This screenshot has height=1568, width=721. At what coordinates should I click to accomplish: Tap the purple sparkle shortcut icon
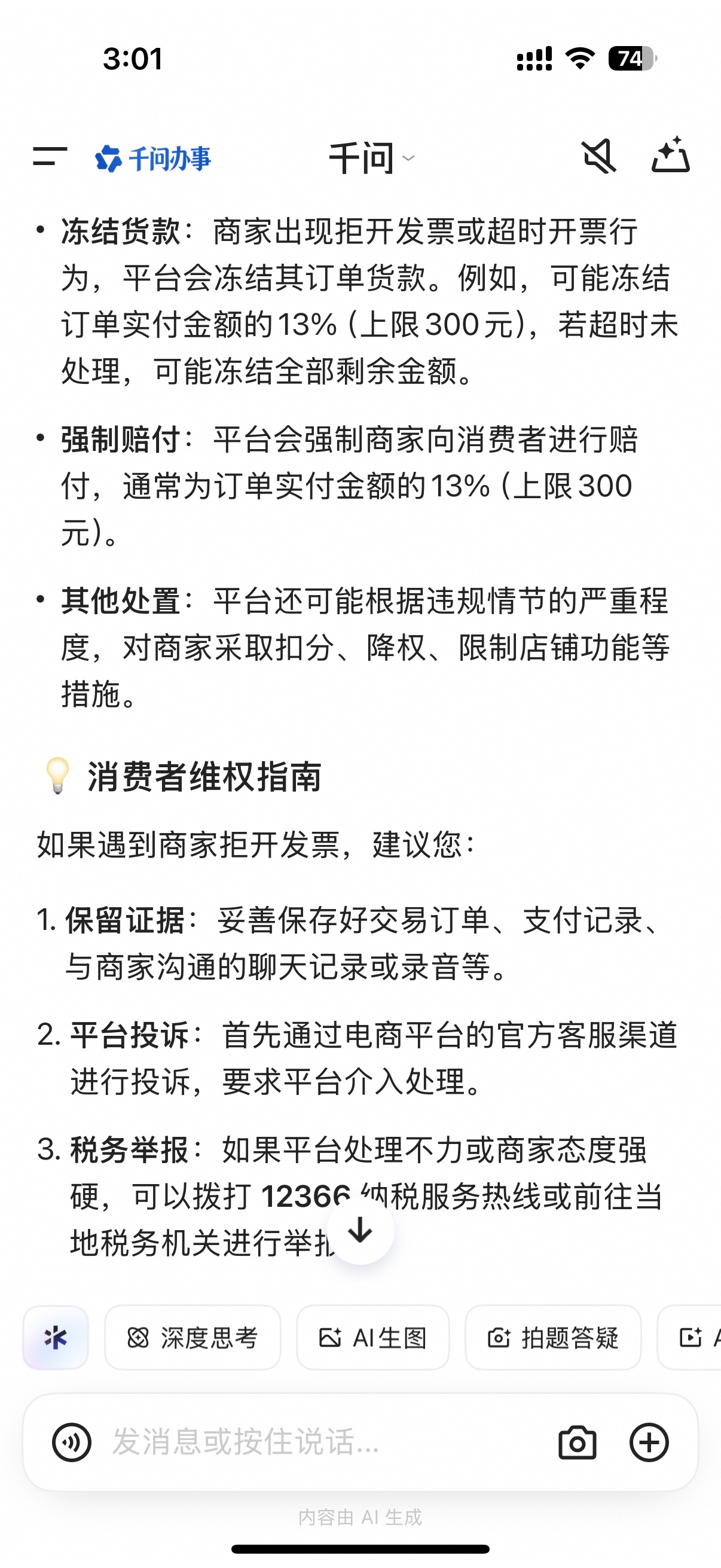tap(56, 1338)
